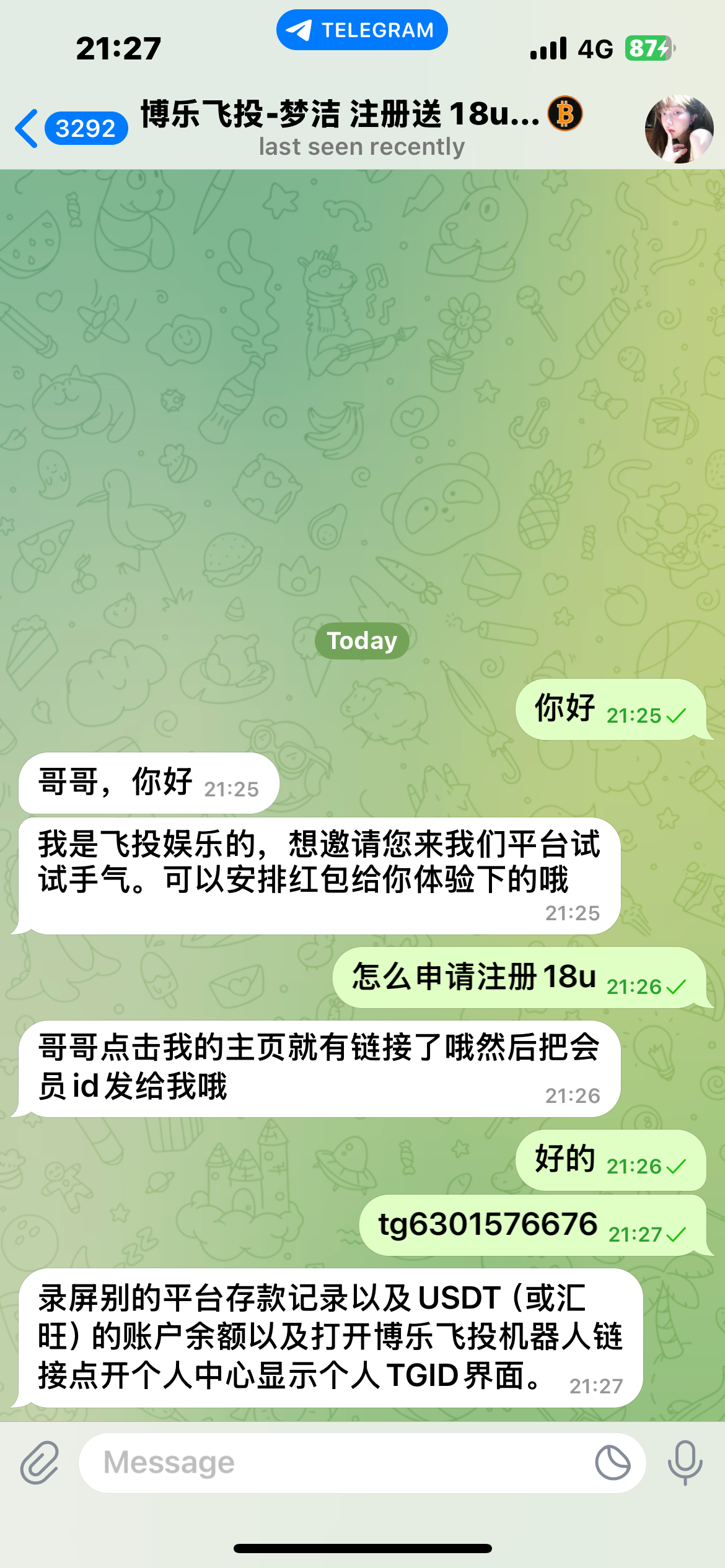Open chat info from the title bar

click(361, 128)
